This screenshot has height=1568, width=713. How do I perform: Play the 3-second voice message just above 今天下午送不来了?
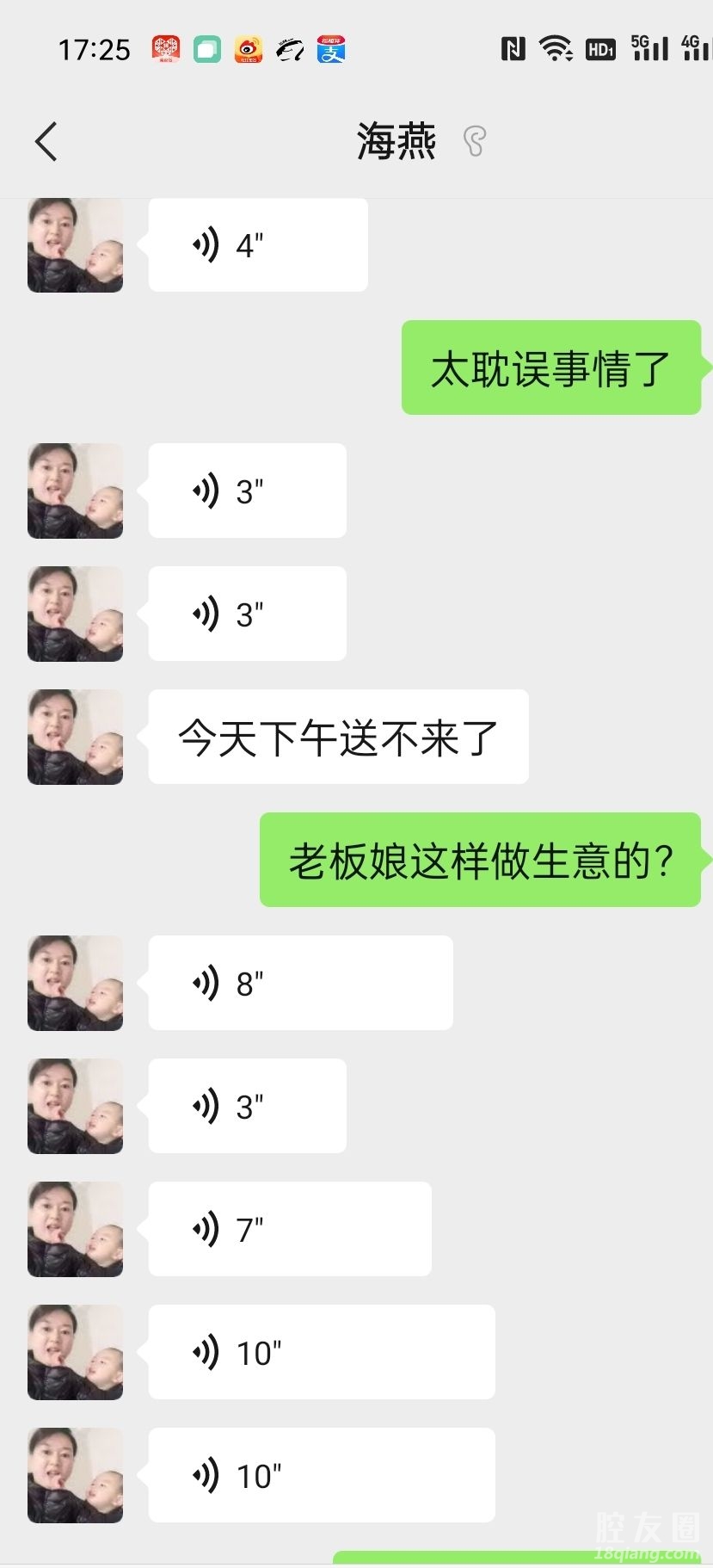pos(247,614)
